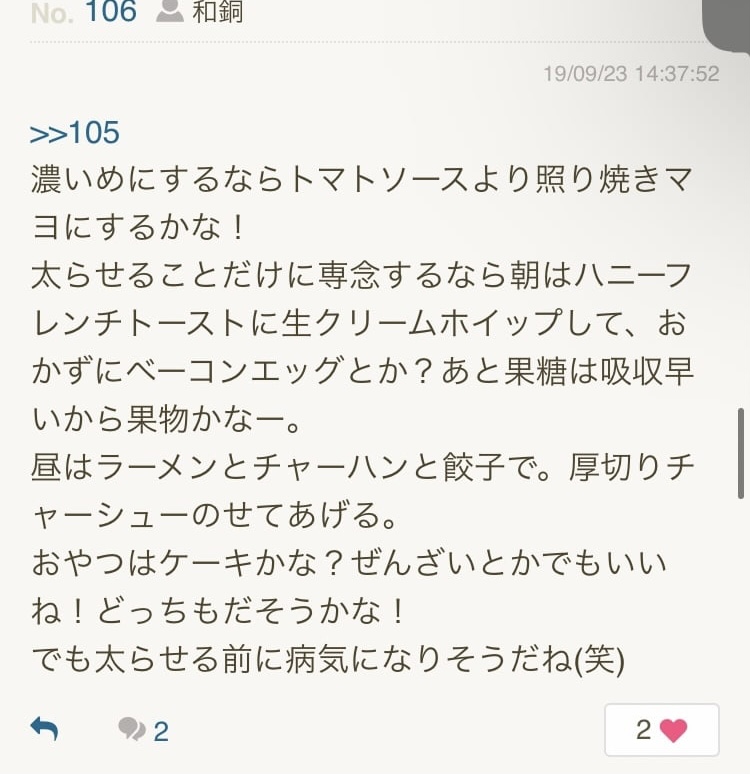Image resolution: width=750 pixels, height=774 pixels.
Task: Like this post with the heart button
Action: tap(662, 730)
